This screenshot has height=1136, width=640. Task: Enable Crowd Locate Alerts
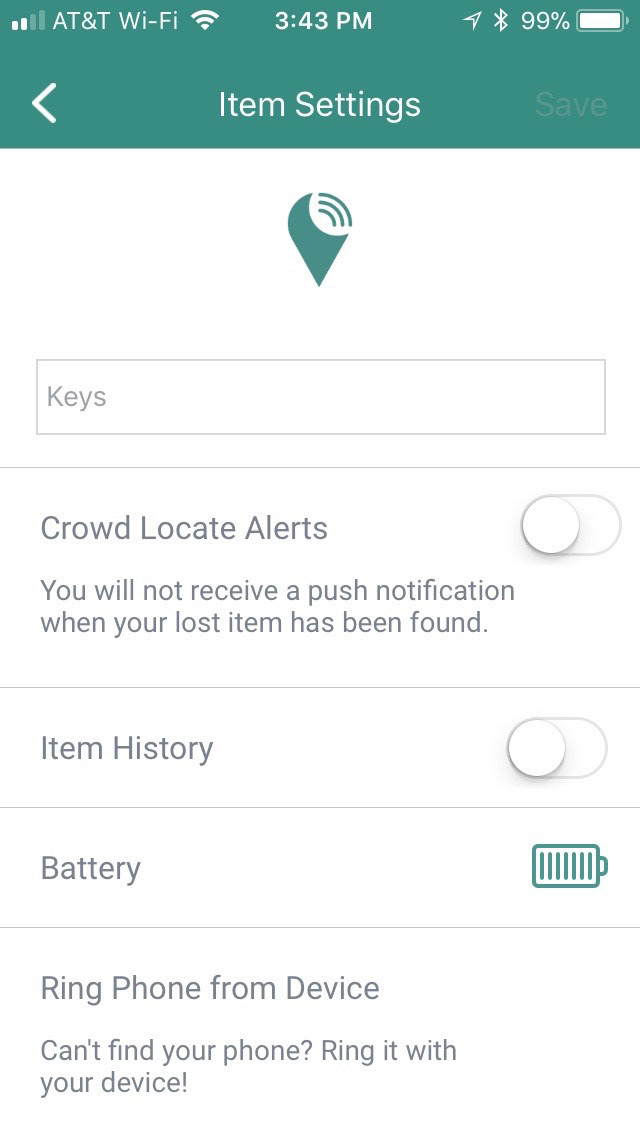570,525
